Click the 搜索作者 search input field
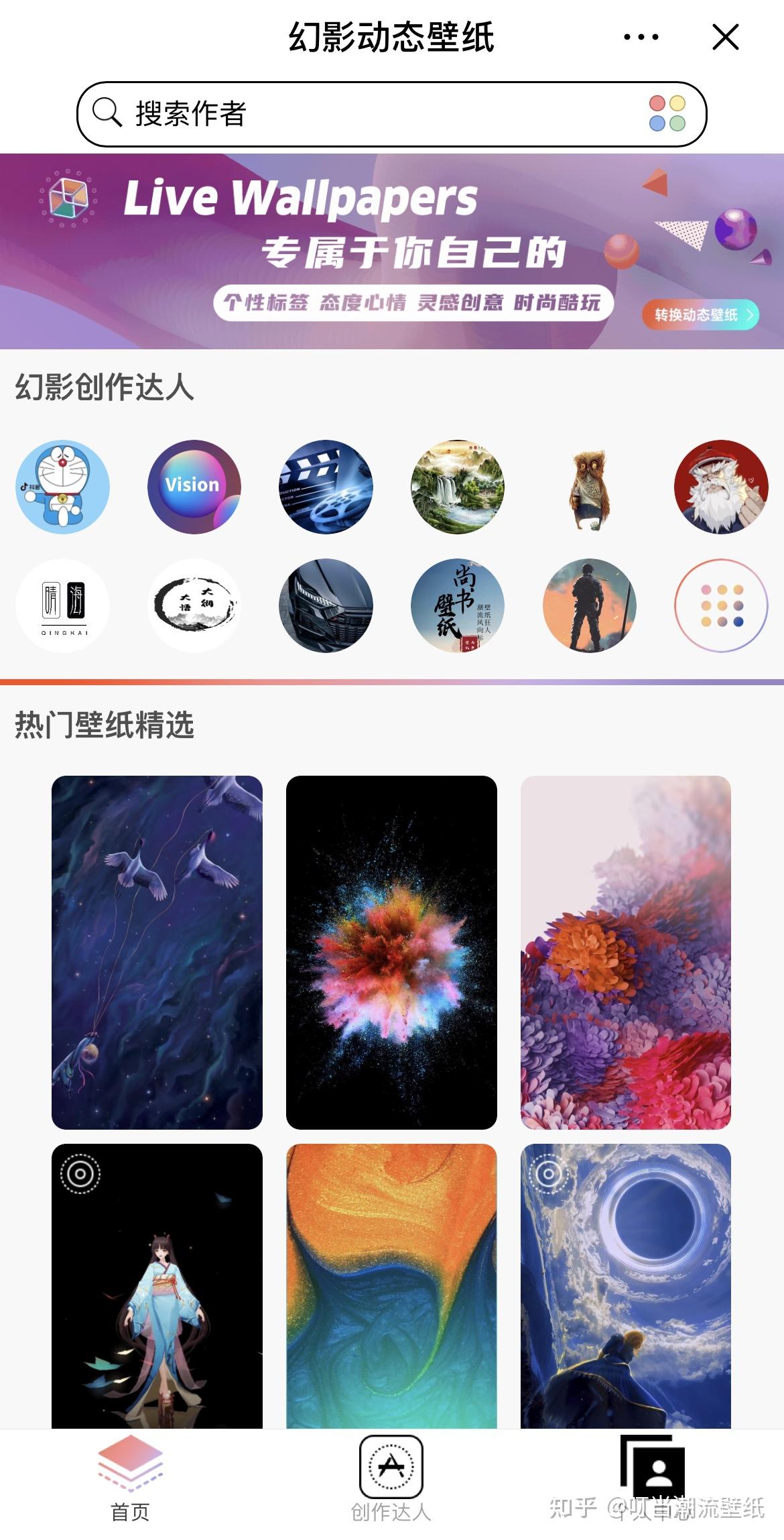Image resolution: width=784 pixels, height=1540 pixels. click(268, 113)
